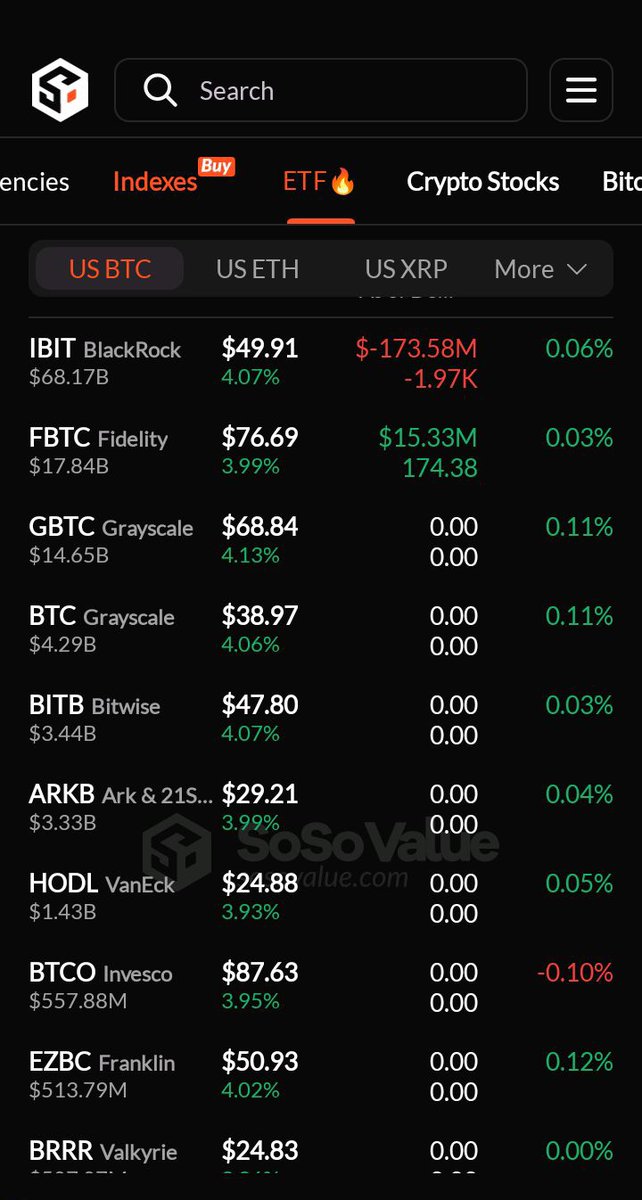This screenshot has height=1200, width=642.
Task: View the EZBC Franklin ETF details
Action: (321, 1075)
